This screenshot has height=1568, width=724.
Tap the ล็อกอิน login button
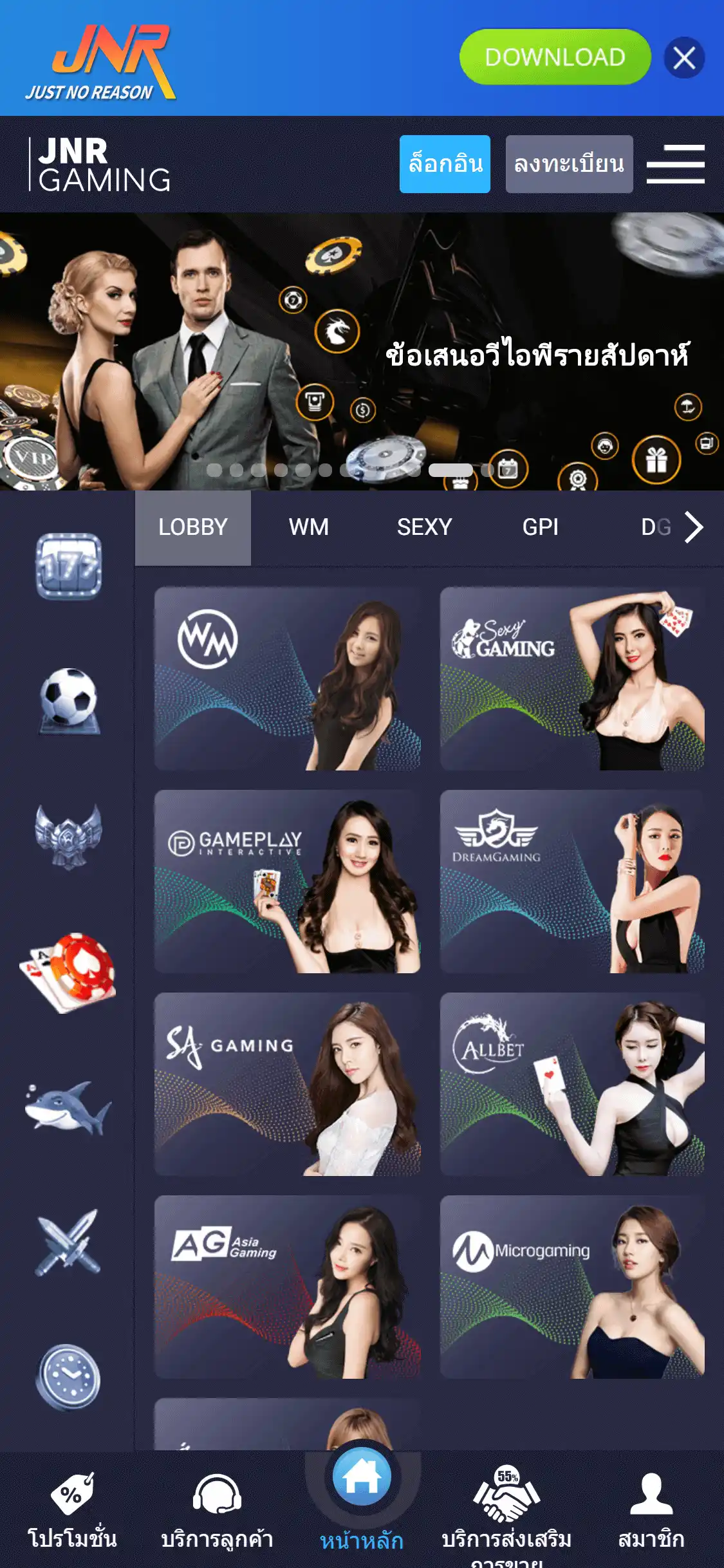coord(445,164)
